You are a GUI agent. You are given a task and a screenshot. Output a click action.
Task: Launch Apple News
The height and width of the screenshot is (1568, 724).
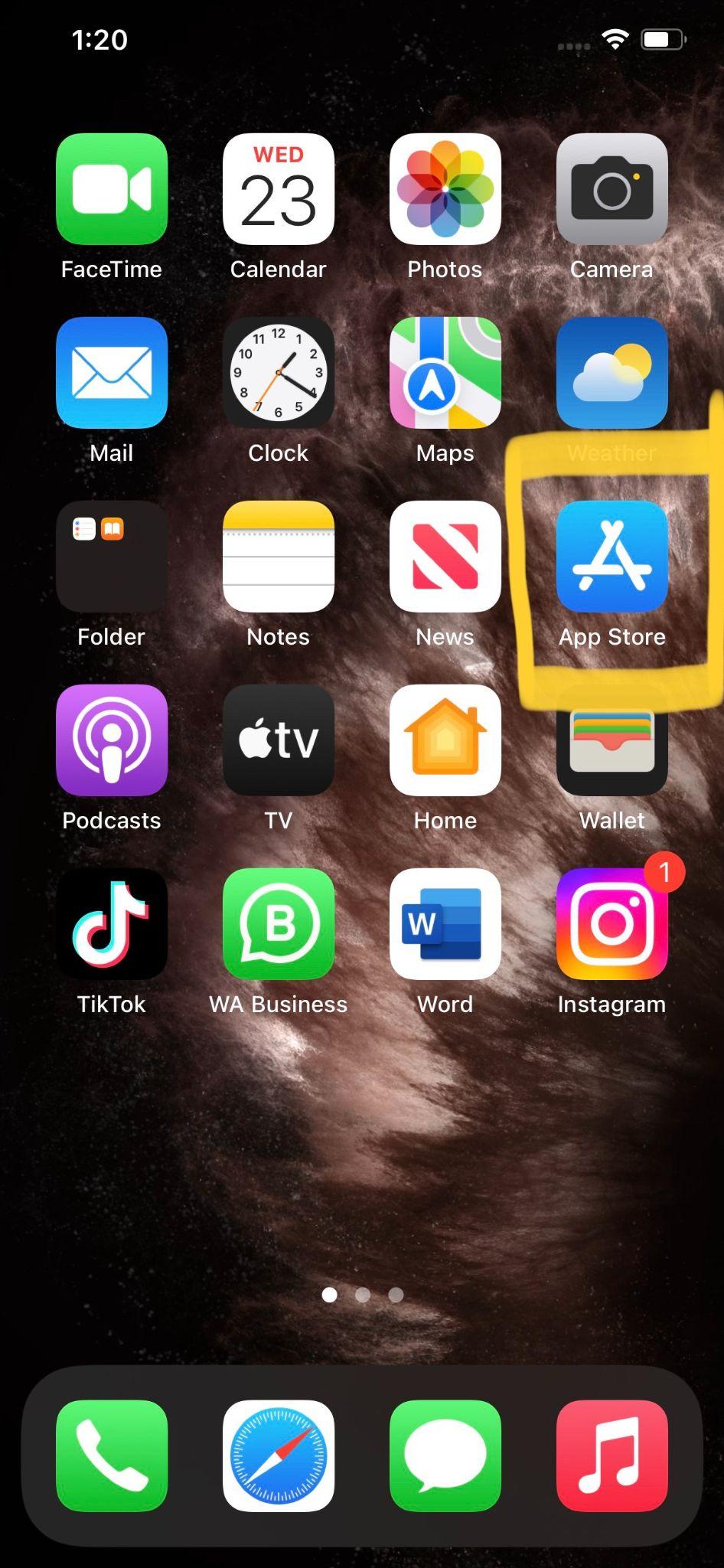click(x=445, y=557)
